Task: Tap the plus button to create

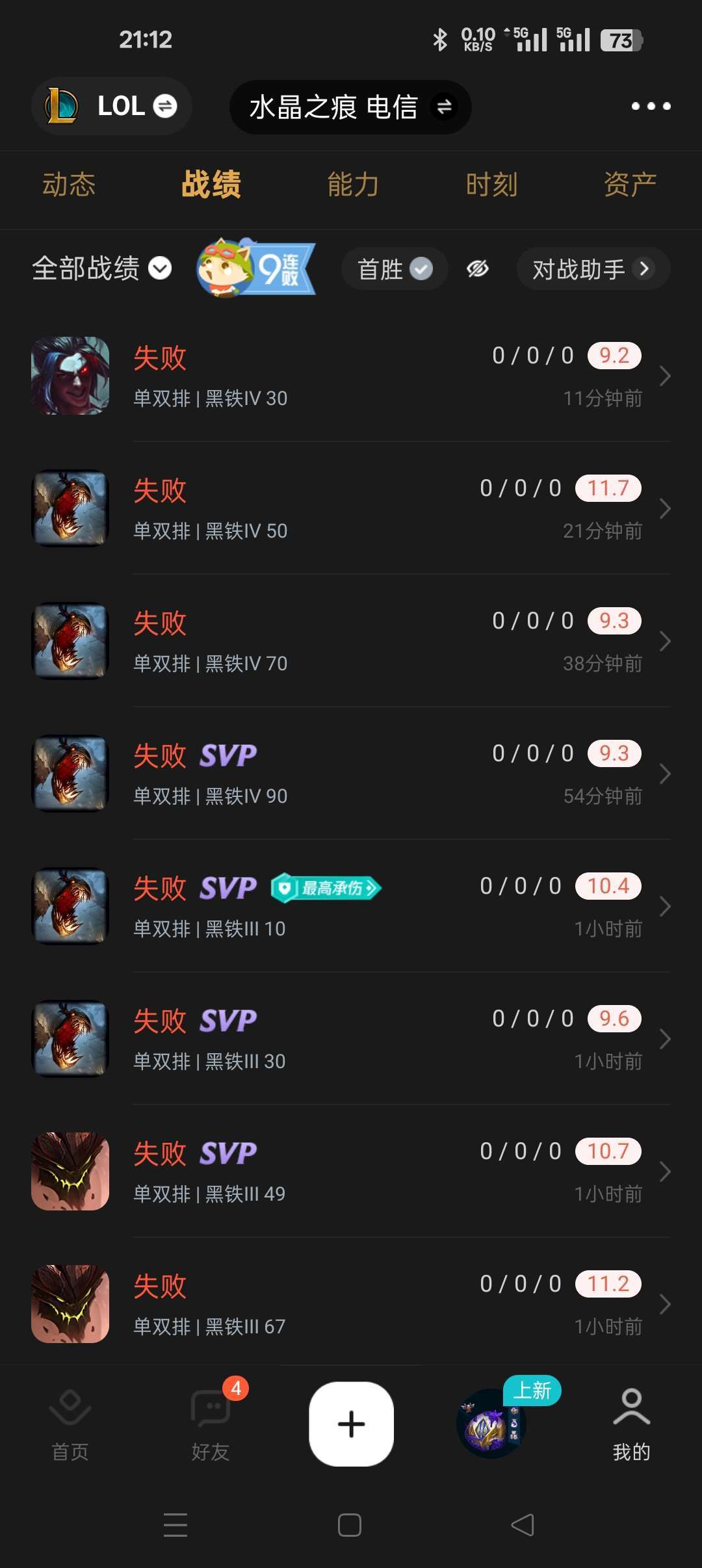Action: click(351, 1424)
